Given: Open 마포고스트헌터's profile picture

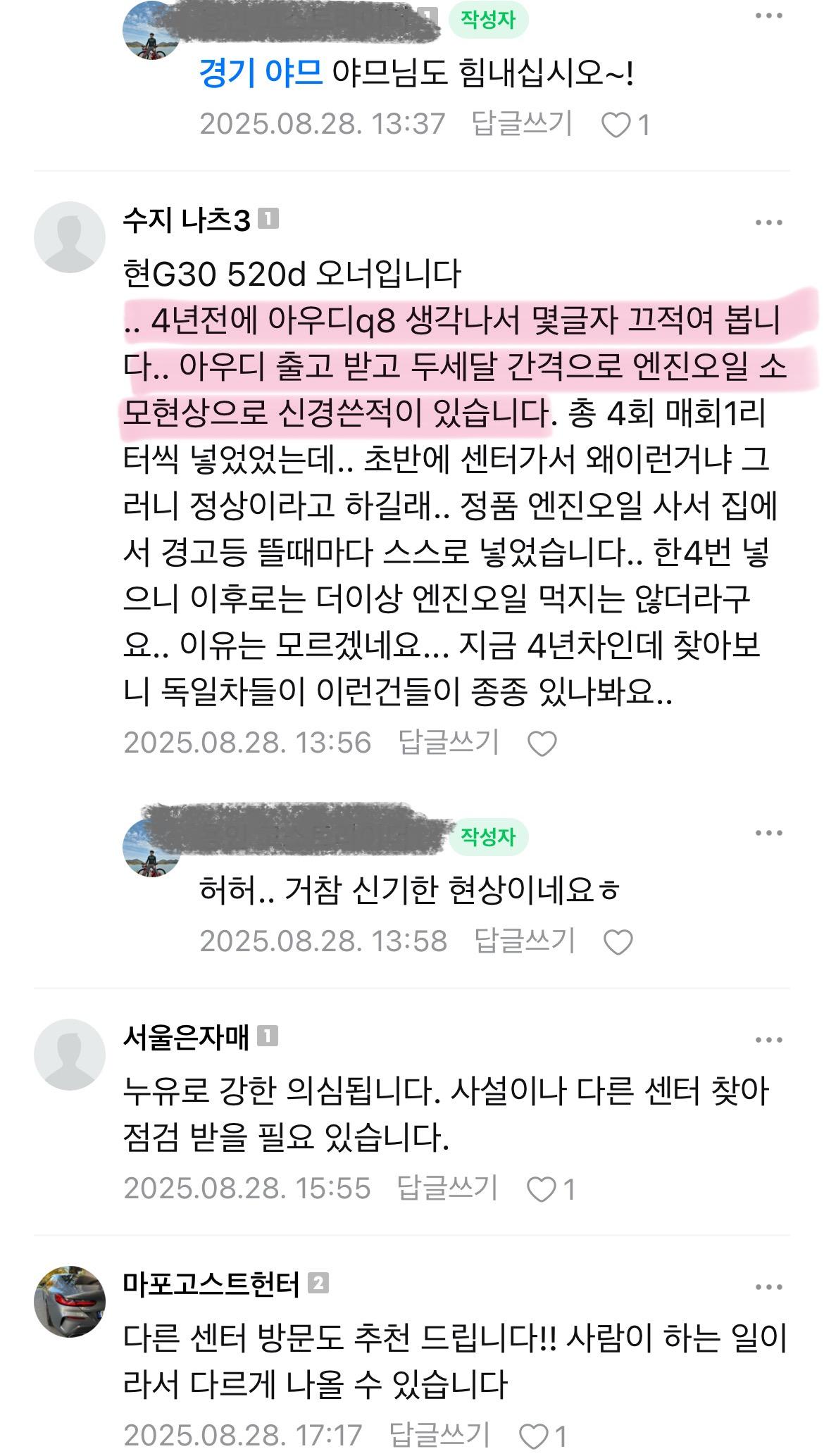Looking at the screenshot, I should point(69,1301).
